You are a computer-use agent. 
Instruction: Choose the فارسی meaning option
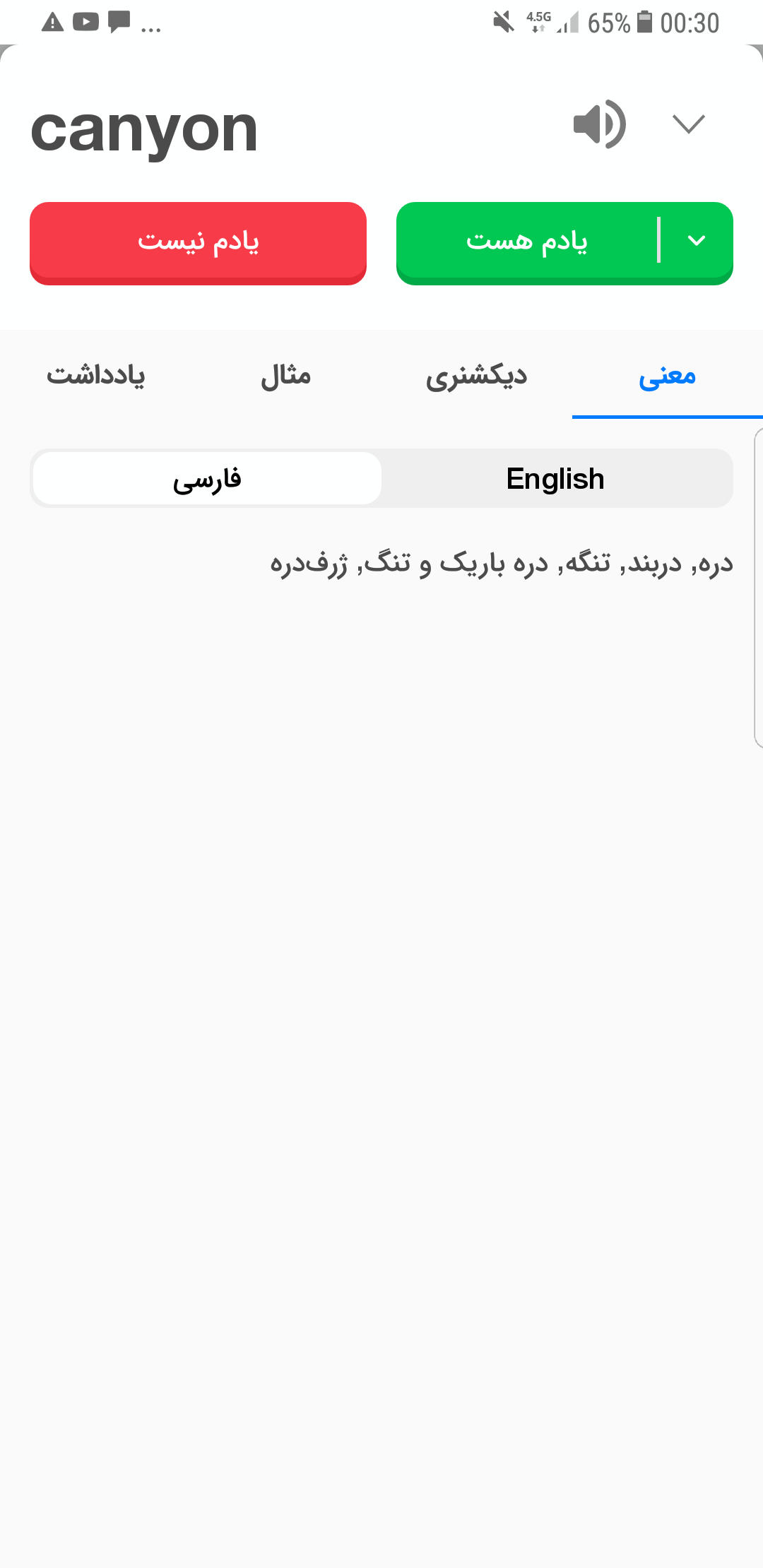(x=207, y=479)
